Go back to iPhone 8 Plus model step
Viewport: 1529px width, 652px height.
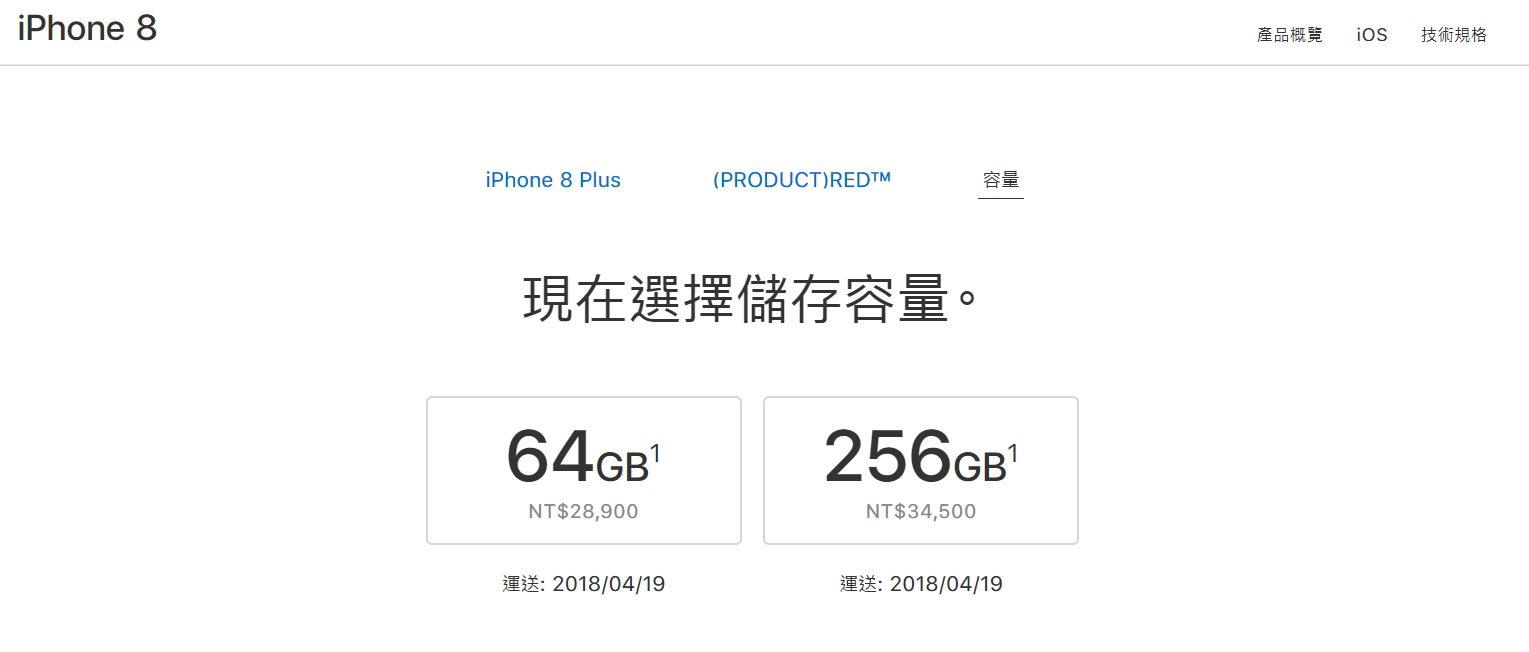(x=553, y=180)
